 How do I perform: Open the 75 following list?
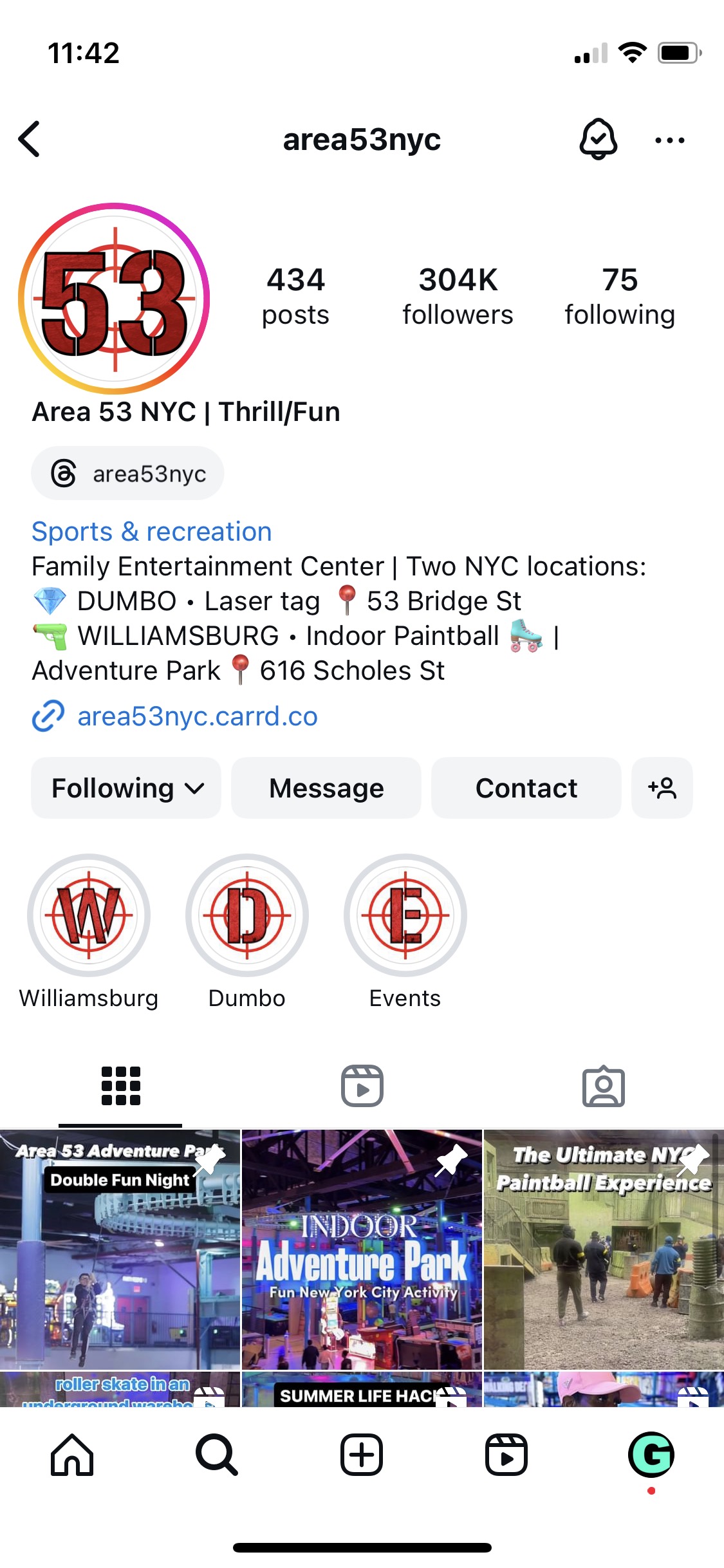click(619, 296)
